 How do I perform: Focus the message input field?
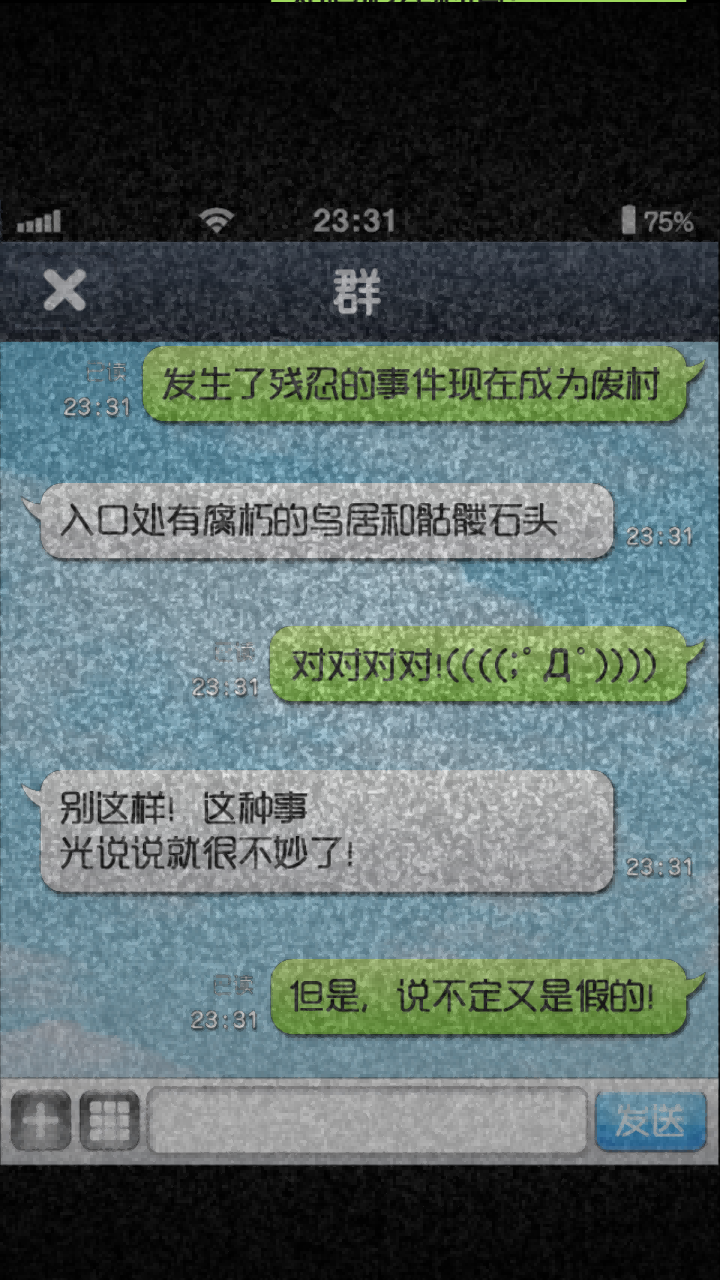367,1121
